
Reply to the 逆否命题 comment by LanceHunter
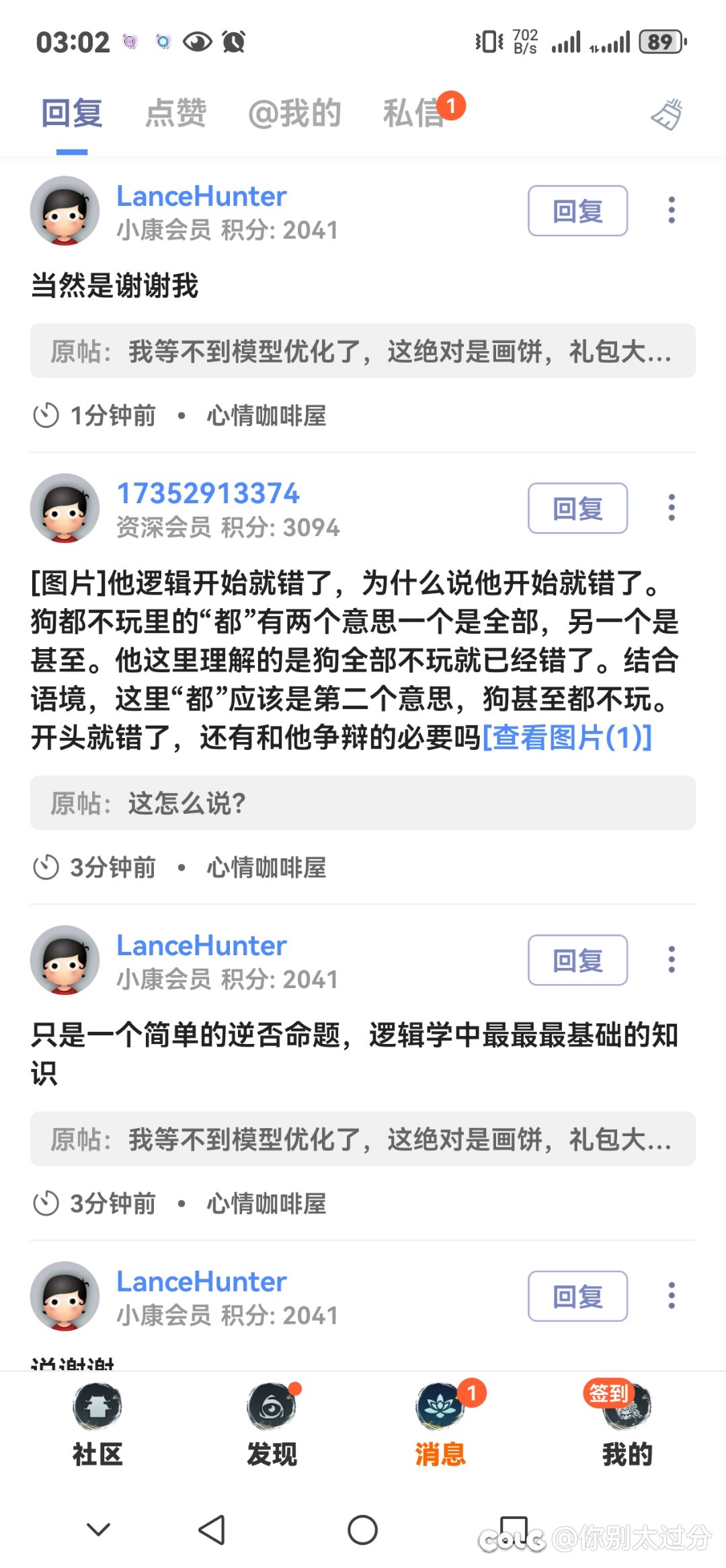point(577,960)
